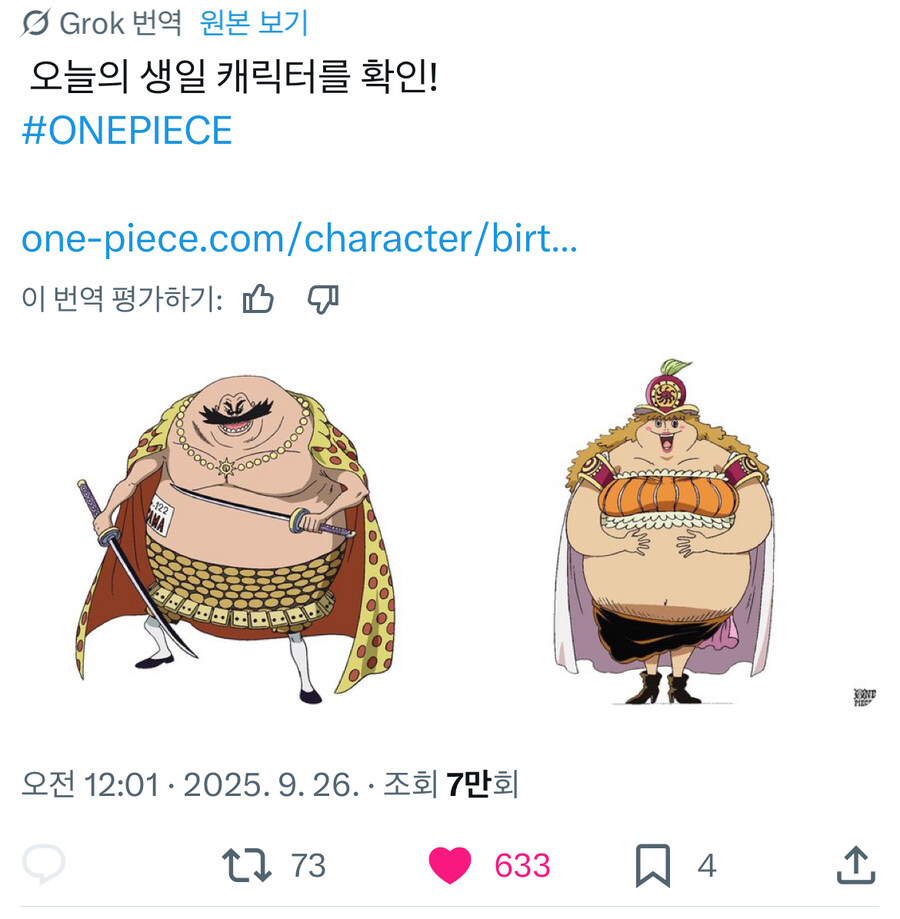Open the right character image with cape
Viewport: 900px width, 919px height.
[x=665, y=535]
